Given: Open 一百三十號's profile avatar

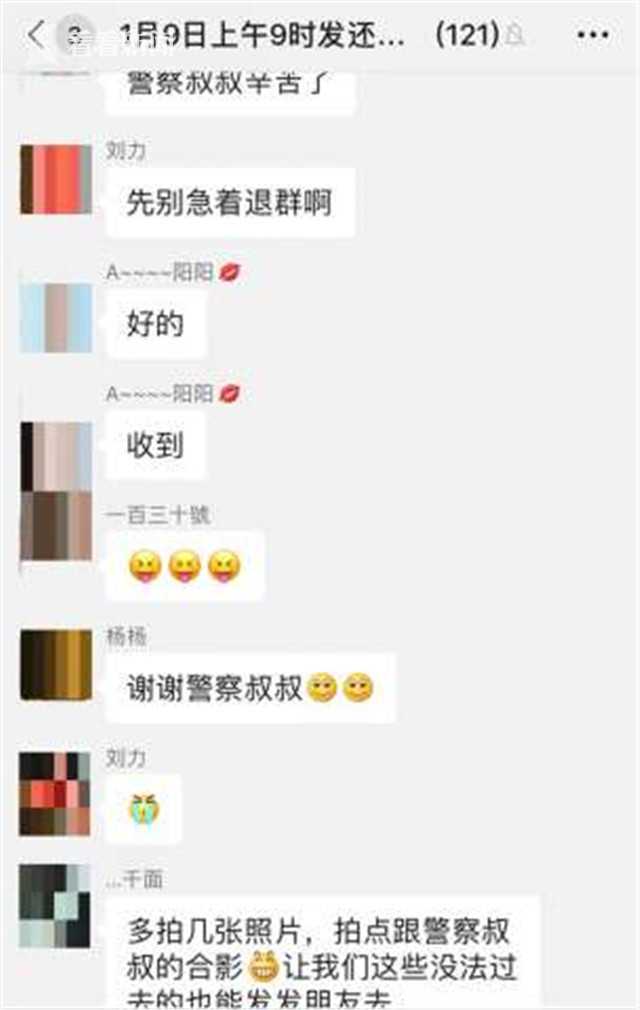Looking at the screenshot, I should [x=56, y=527].
